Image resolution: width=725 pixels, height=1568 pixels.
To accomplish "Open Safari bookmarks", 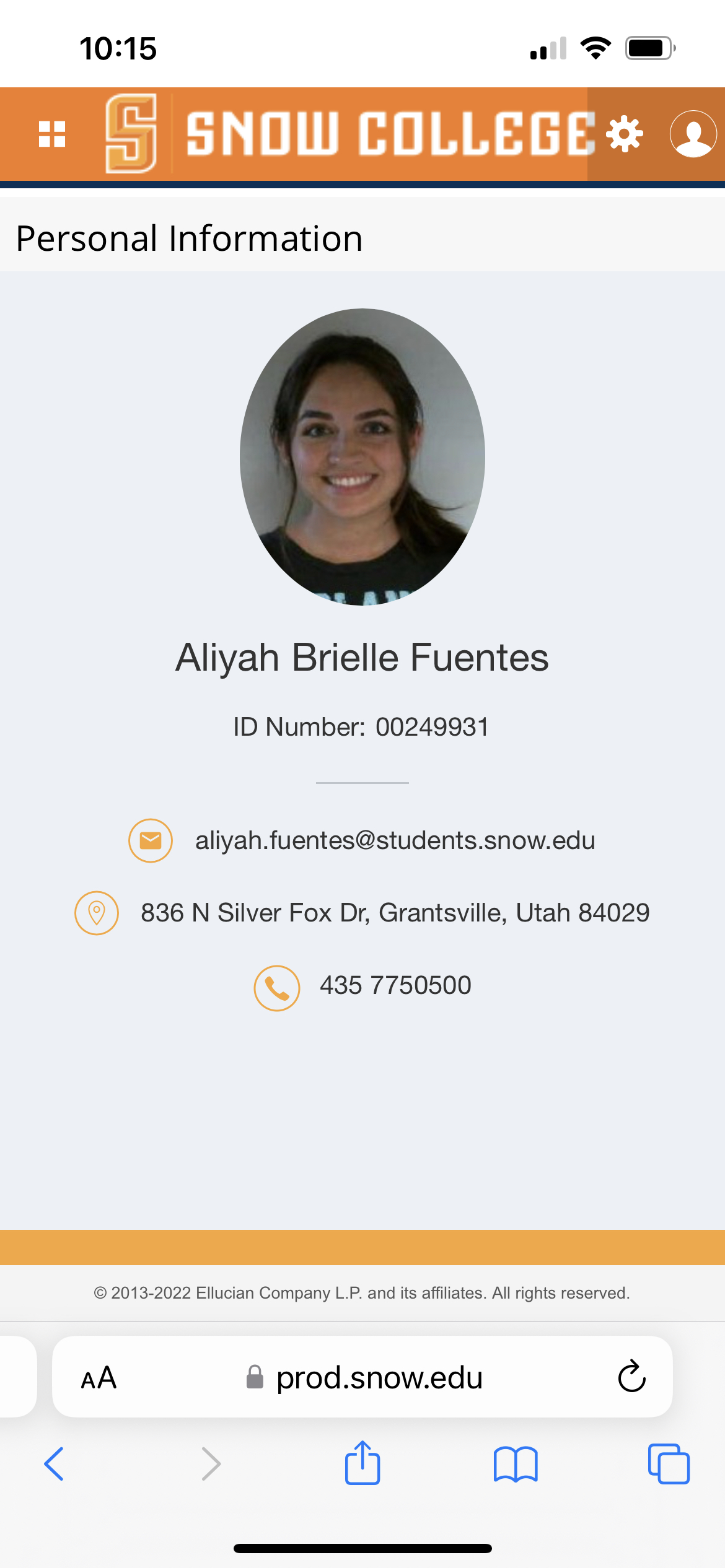I will [x=516, y=1464].
